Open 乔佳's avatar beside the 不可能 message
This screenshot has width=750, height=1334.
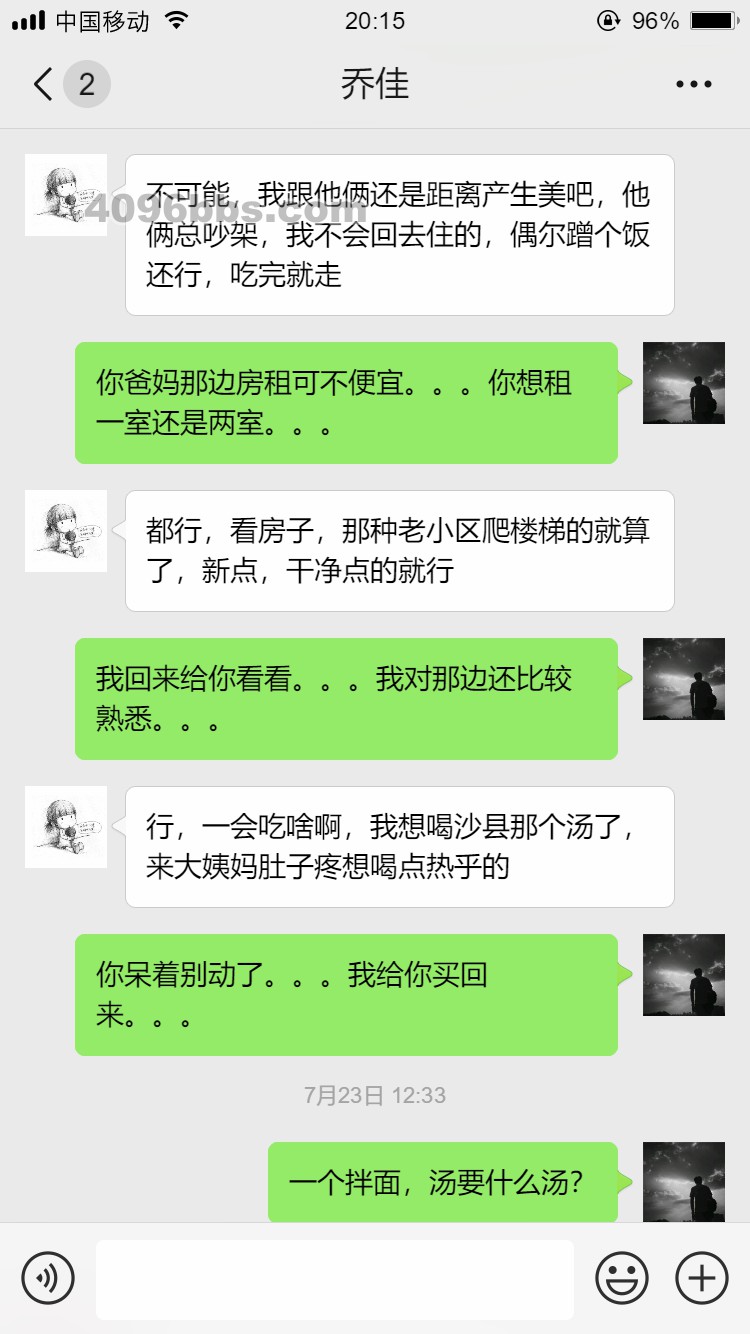[x=66, y=195]
